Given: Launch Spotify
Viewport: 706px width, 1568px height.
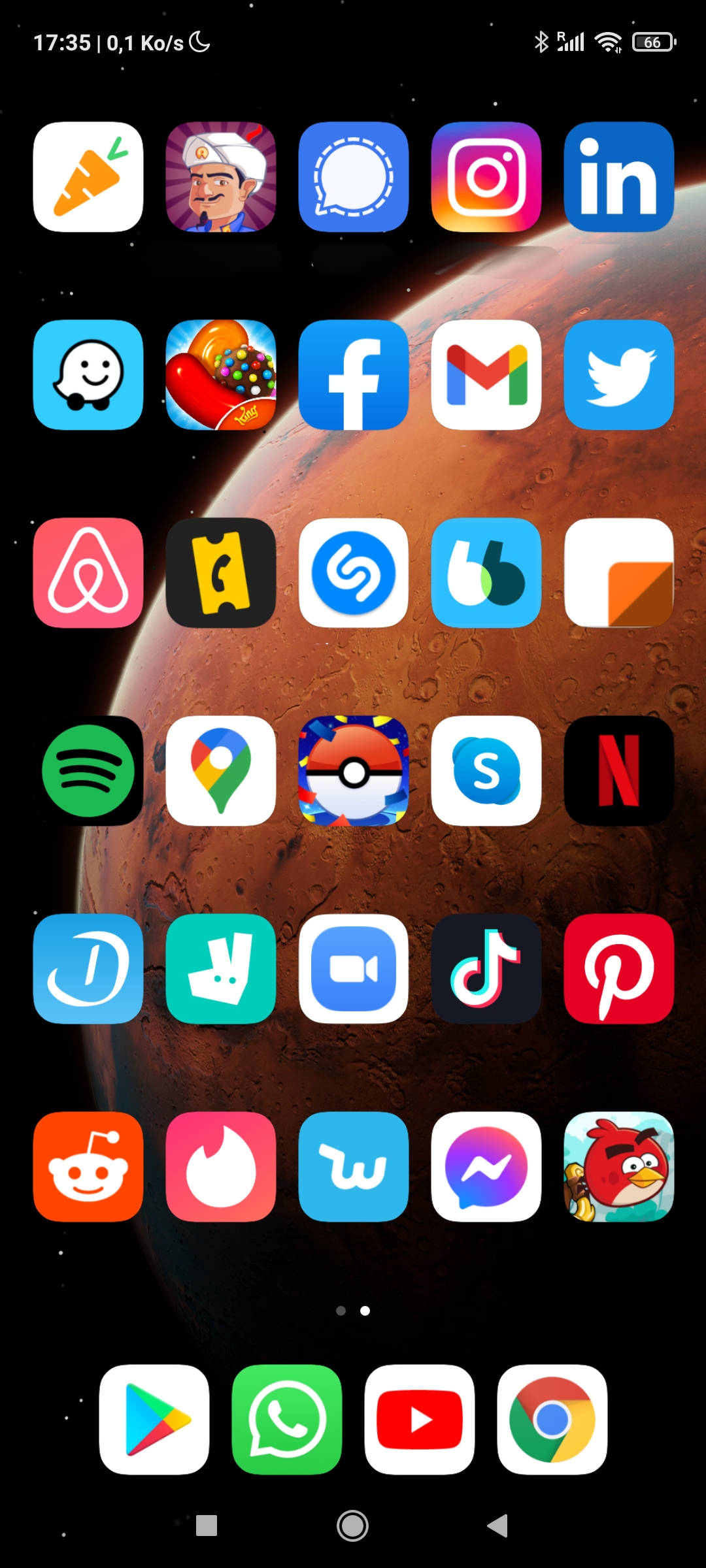Looking at the screenshot, I should tap(88, 770).
